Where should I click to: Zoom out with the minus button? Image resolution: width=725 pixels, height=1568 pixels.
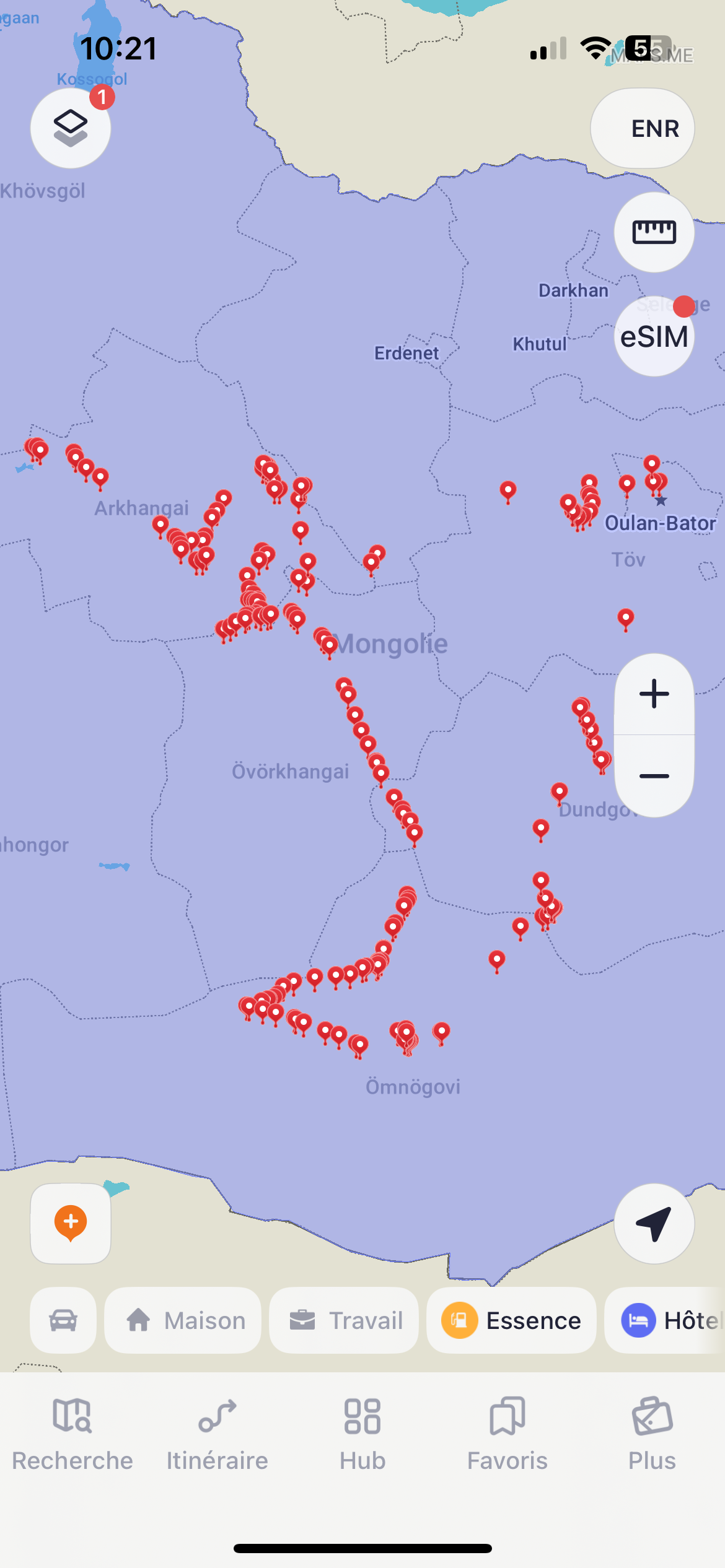pyautogui.click(x=654, y=776)
